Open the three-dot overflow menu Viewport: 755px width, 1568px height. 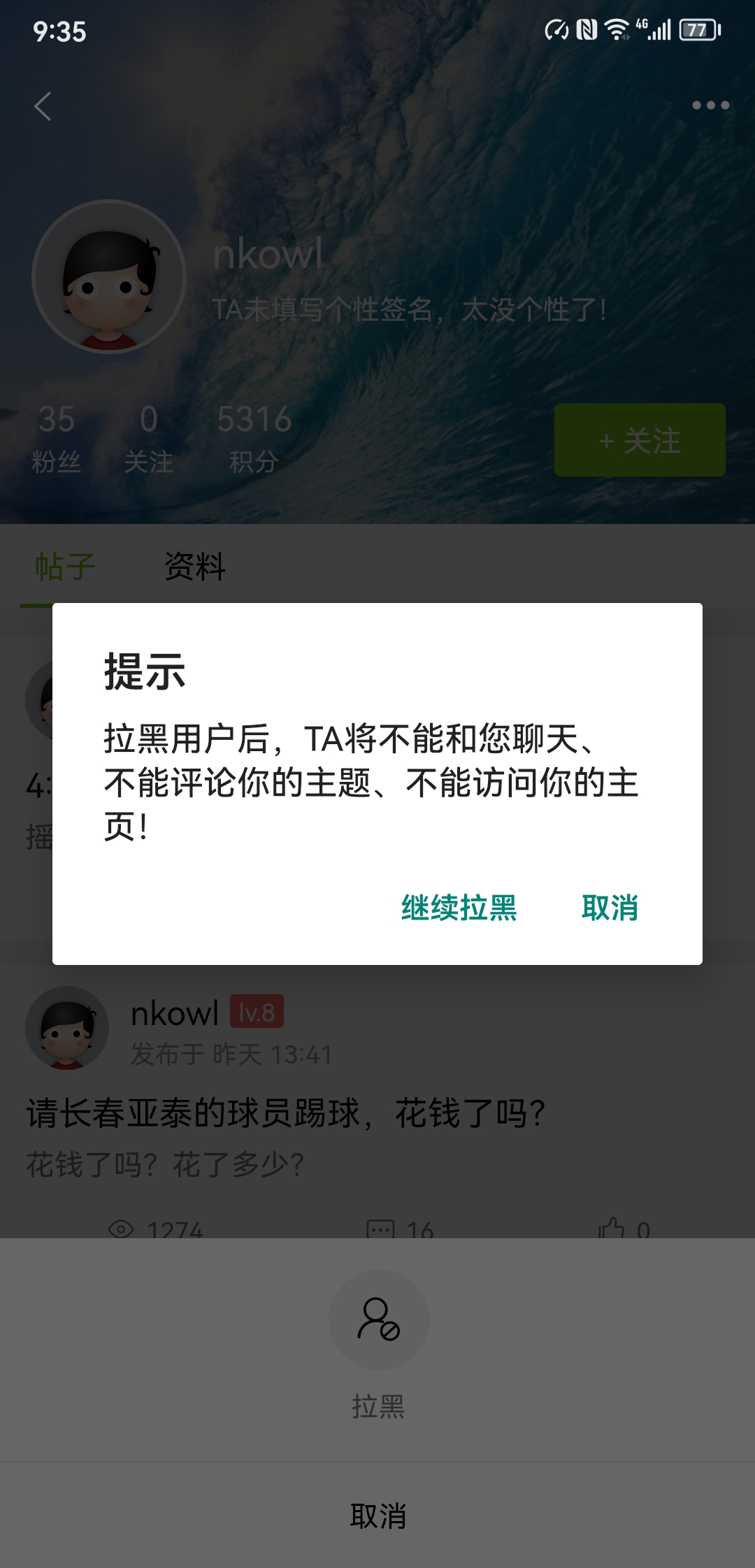pos(710,105)
